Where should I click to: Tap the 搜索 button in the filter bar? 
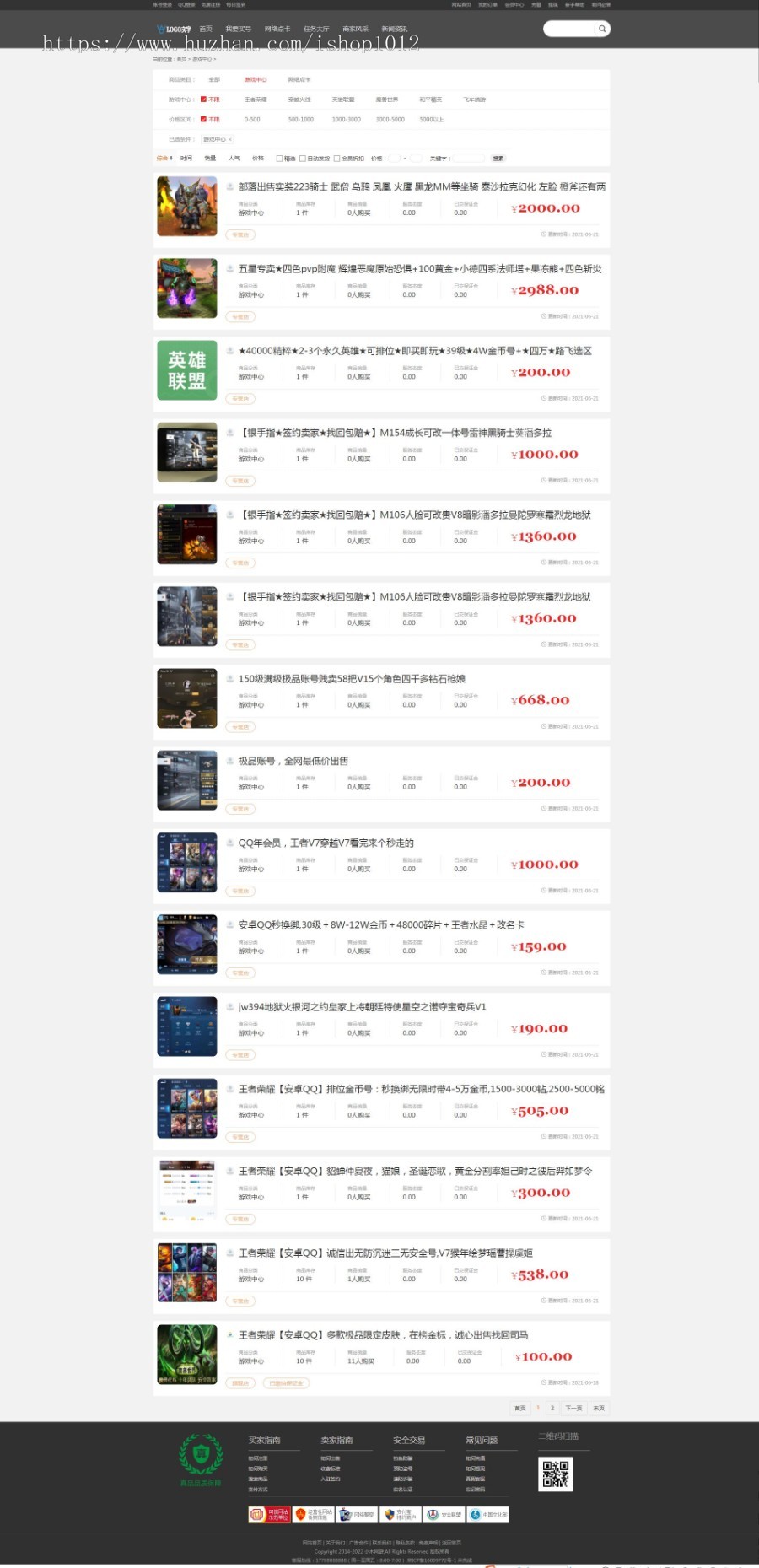[498, 159]
